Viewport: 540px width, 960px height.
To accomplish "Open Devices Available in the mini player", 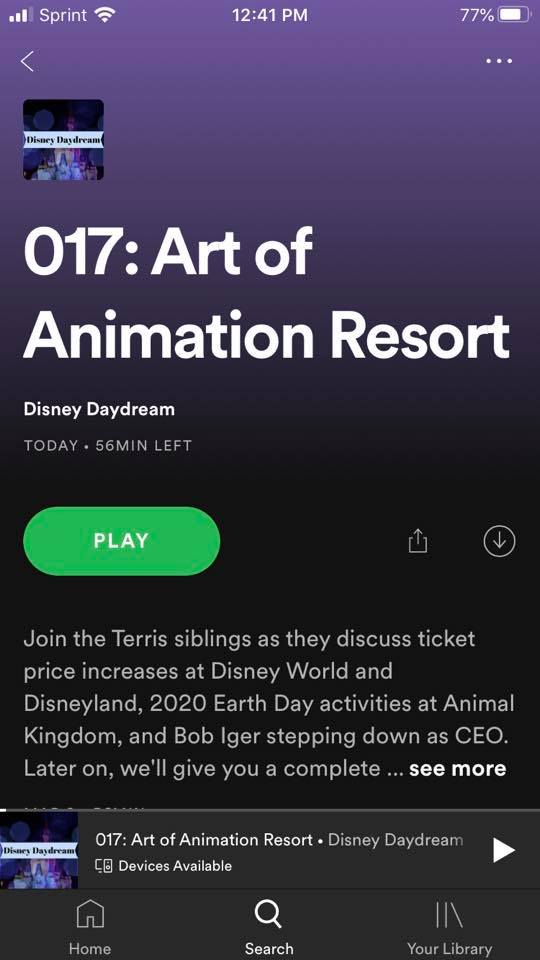I will tap(163, 866).
